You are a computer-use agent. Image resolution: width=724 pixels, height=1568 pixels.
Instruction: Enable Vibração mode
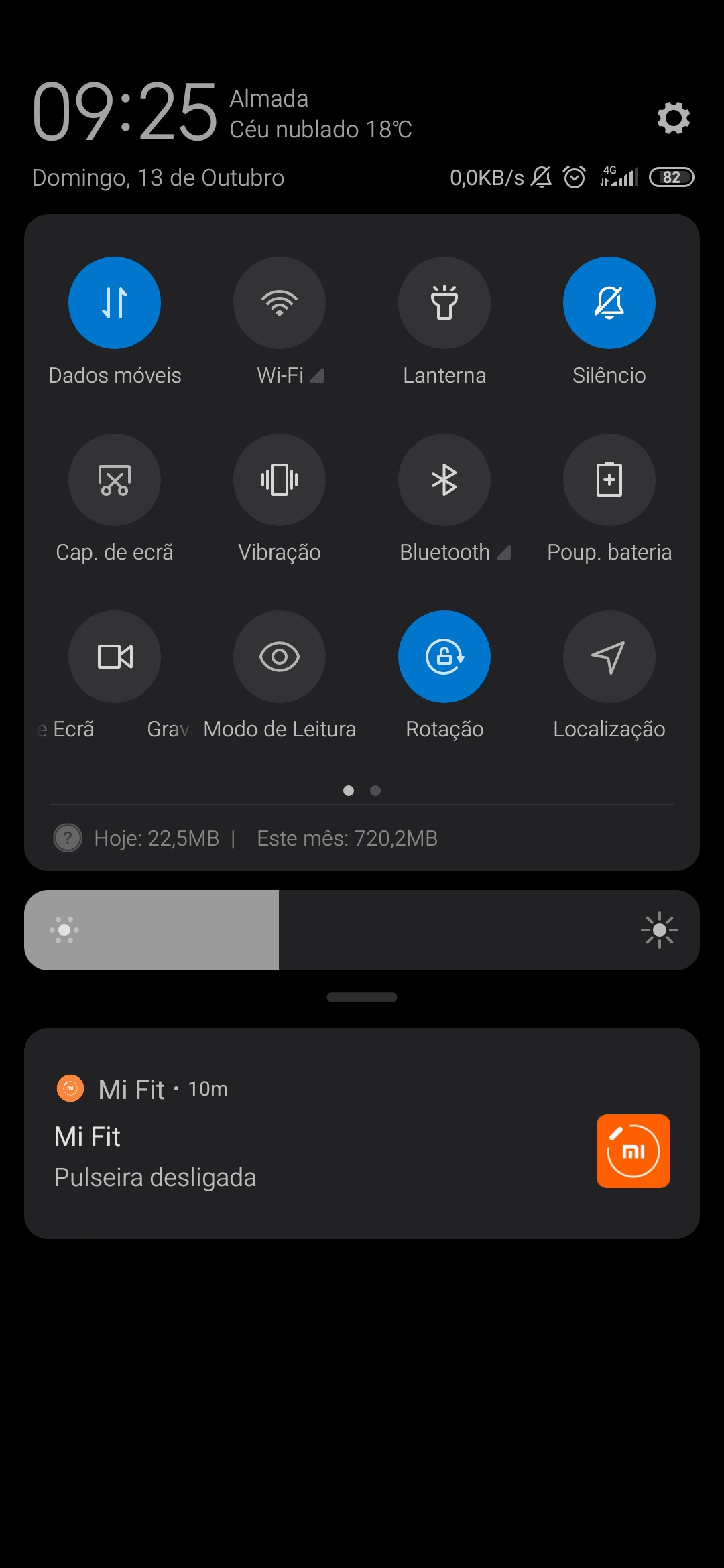pos(280,480)
